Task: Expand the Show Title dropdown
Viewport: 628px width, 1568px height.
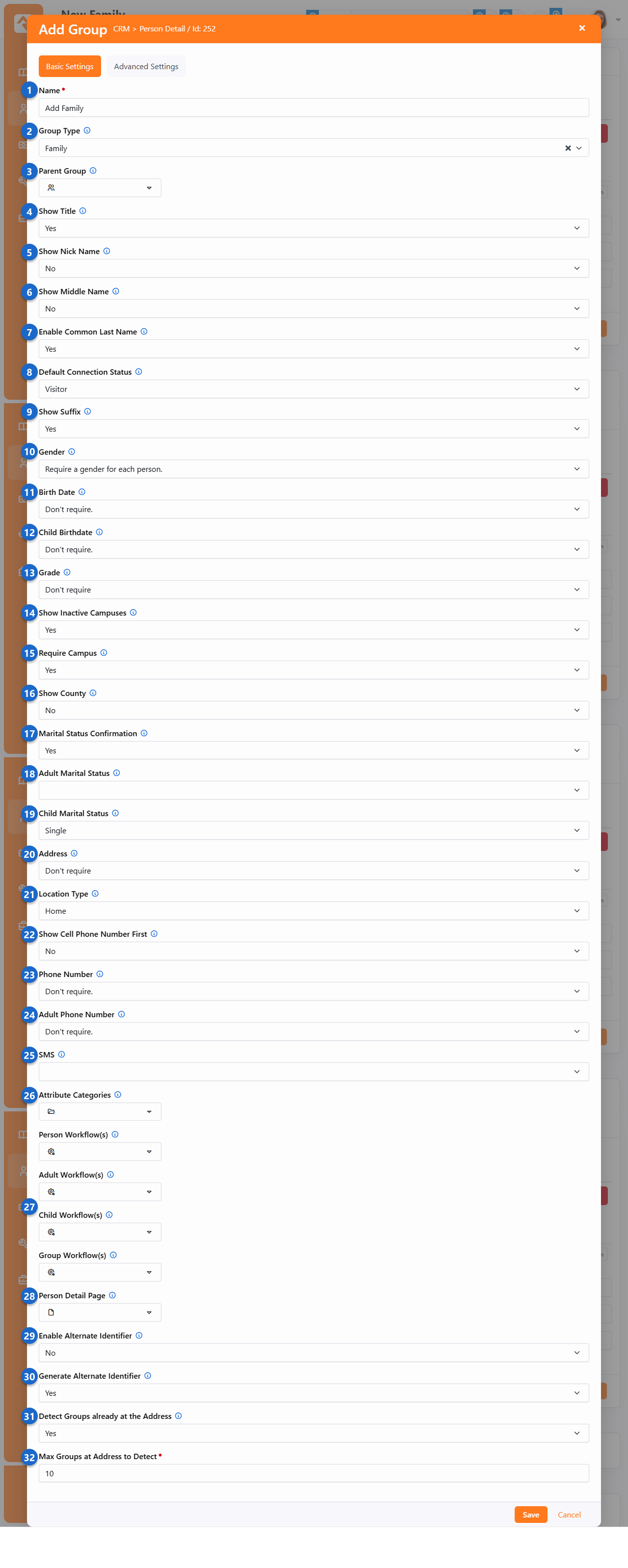Action: pyautogui.click(x=313, y=228)
